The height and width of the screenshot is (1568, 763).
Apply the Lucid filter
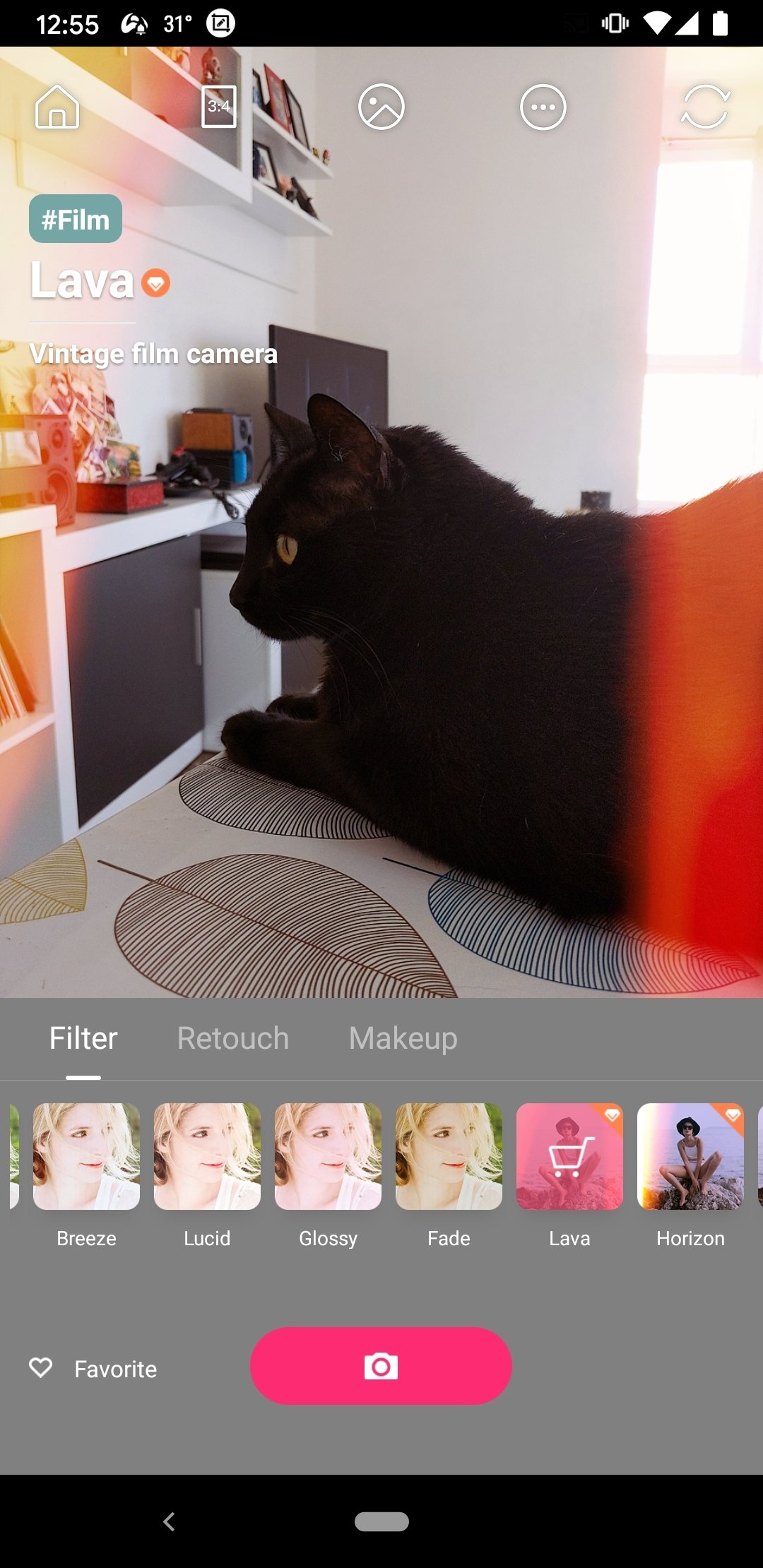point(207,1156)
